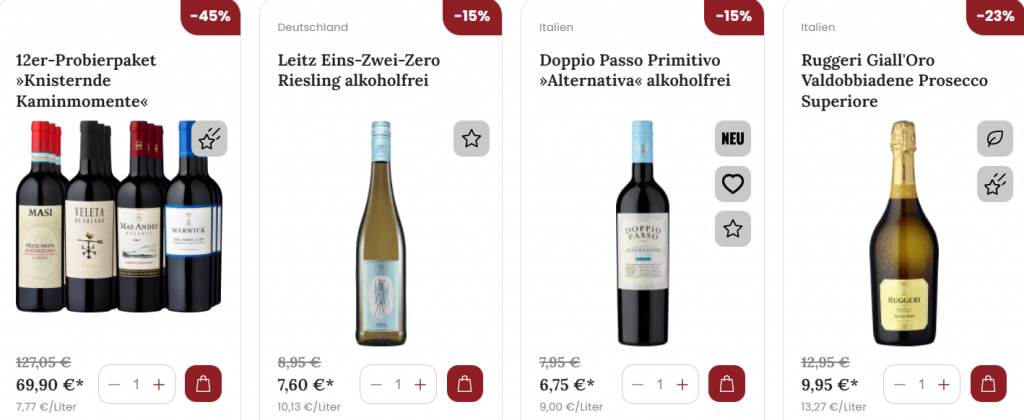Tap star icon on Leitz Riesling card
Viewport: 1024px width, 420px height.
pos(472,139)
